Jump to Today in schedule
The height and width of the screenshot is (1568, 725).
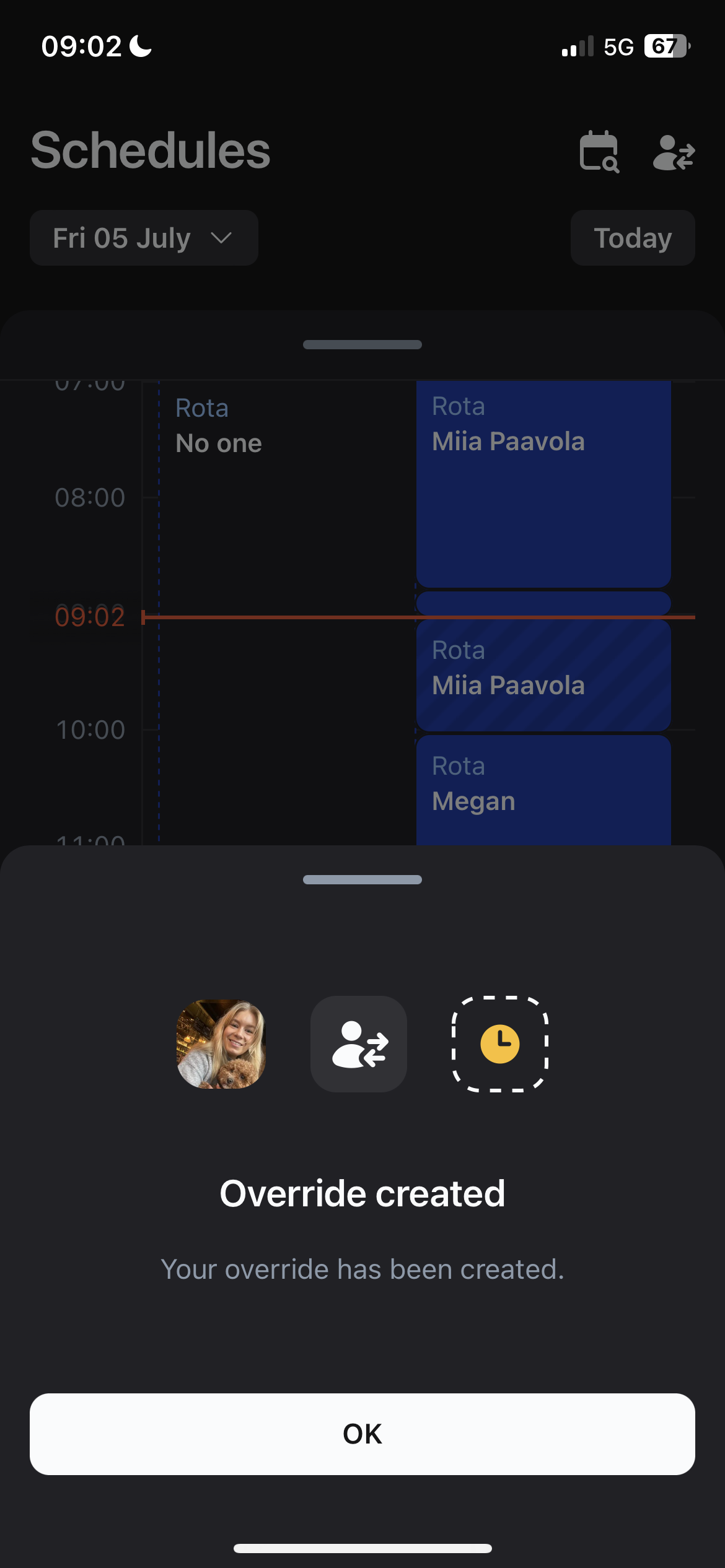pyautogui.click(x=632, y=238)
